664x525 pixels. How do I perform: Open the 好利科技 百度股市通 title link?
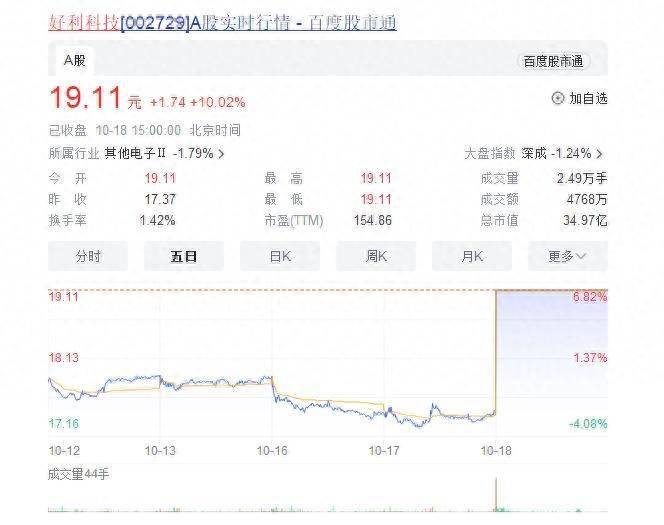pos(222,21)
